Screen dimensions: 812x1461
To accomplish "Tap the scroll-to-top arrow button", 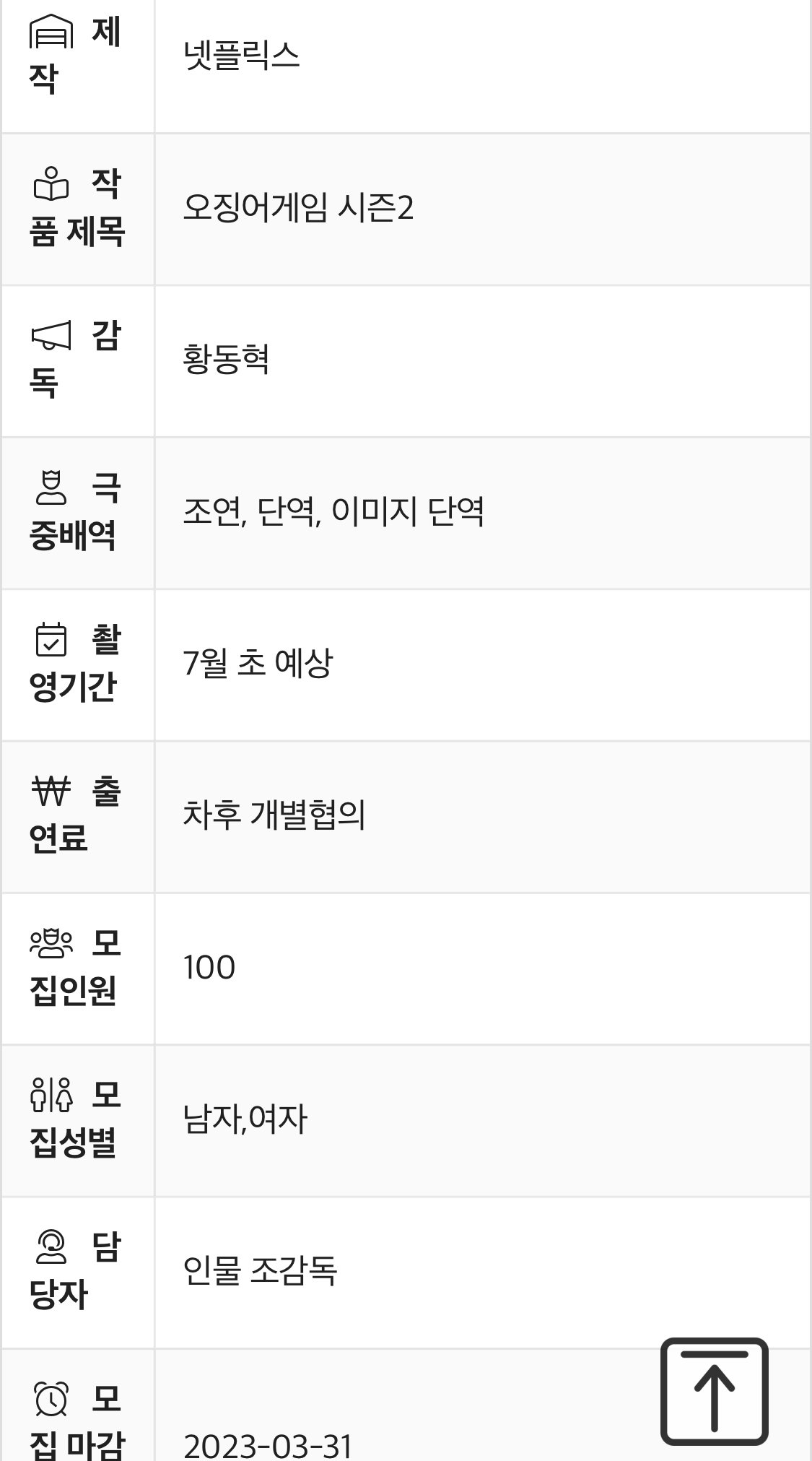I will point(713,1391).
